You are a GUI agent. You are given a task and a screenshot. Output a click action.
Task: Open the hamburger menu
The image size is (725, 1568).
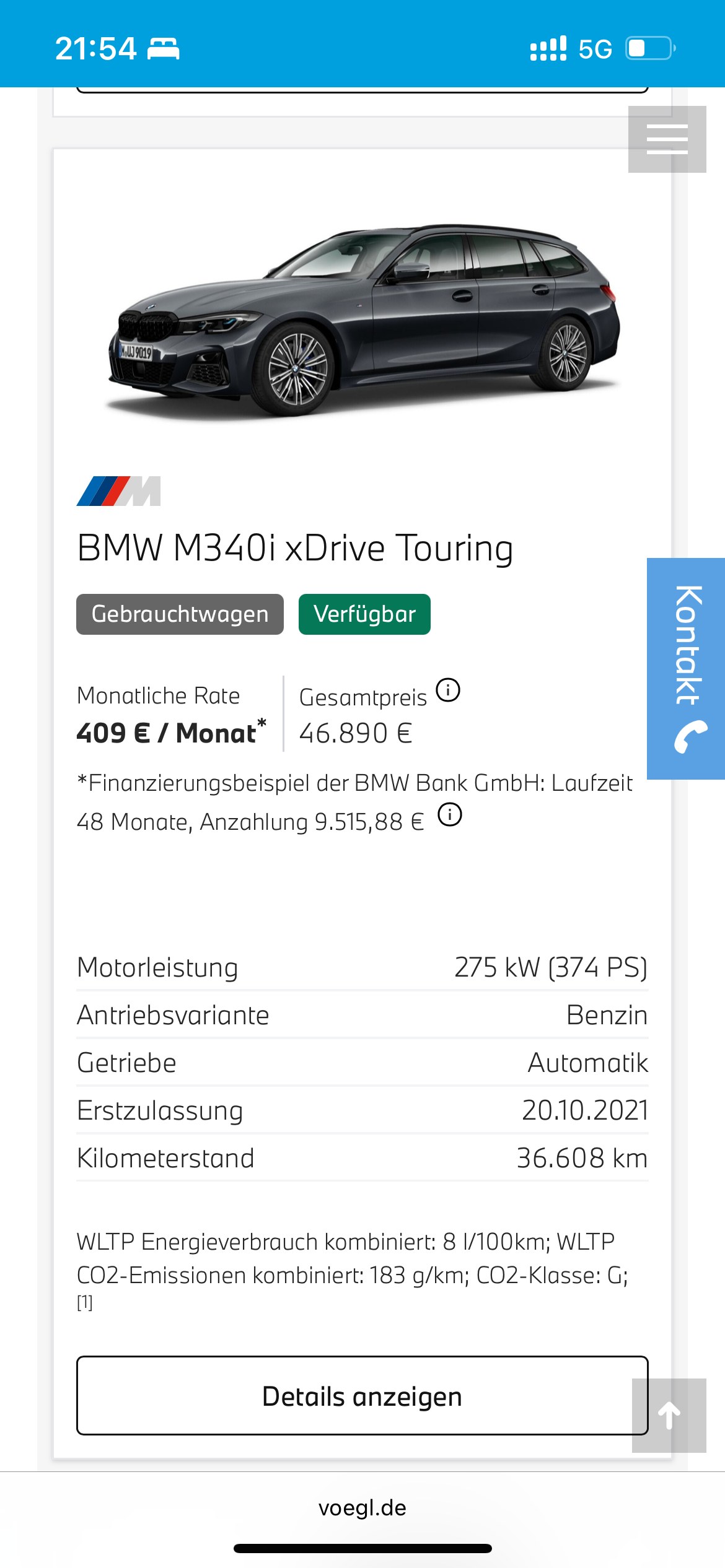tap(667, 139)
